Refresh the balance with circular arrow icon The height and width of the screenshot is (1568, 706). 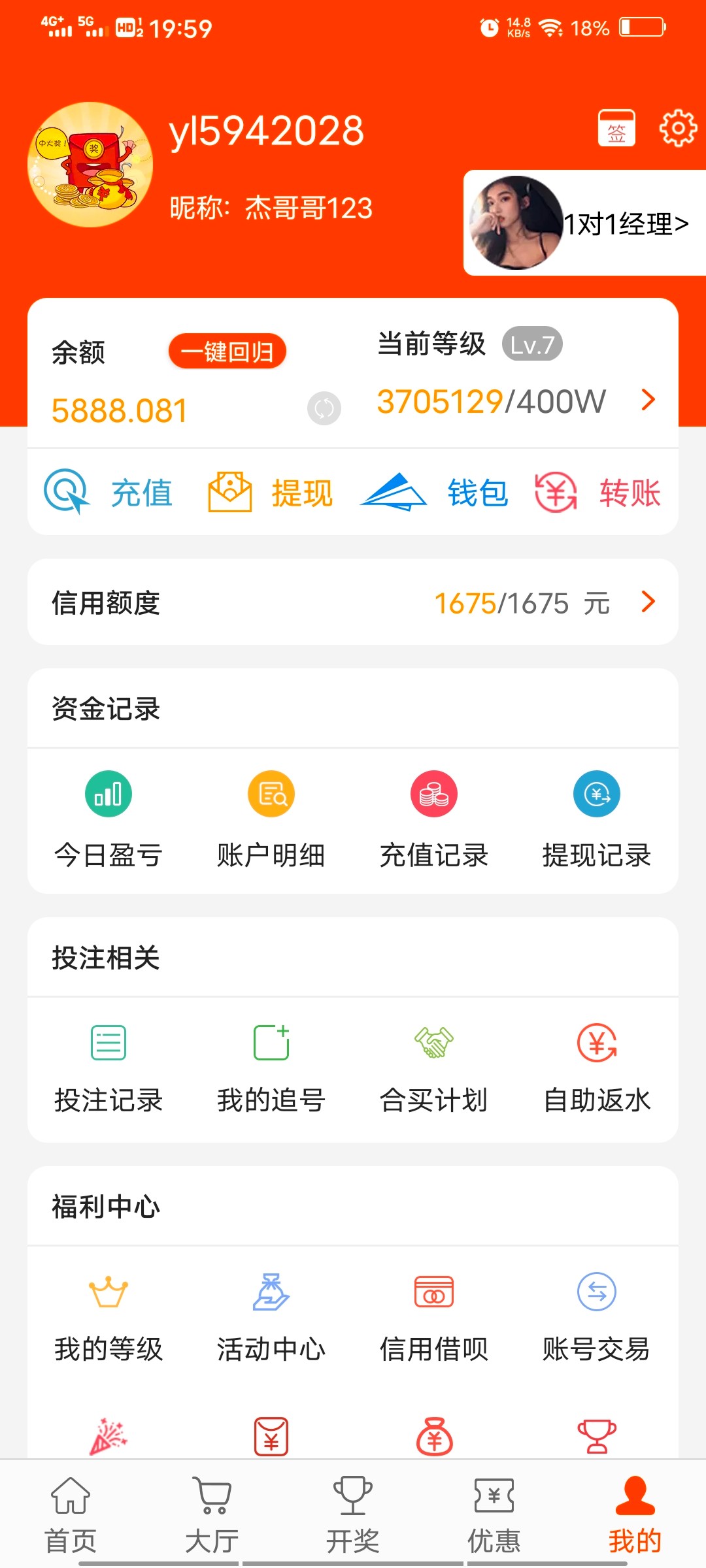(323, 409)
